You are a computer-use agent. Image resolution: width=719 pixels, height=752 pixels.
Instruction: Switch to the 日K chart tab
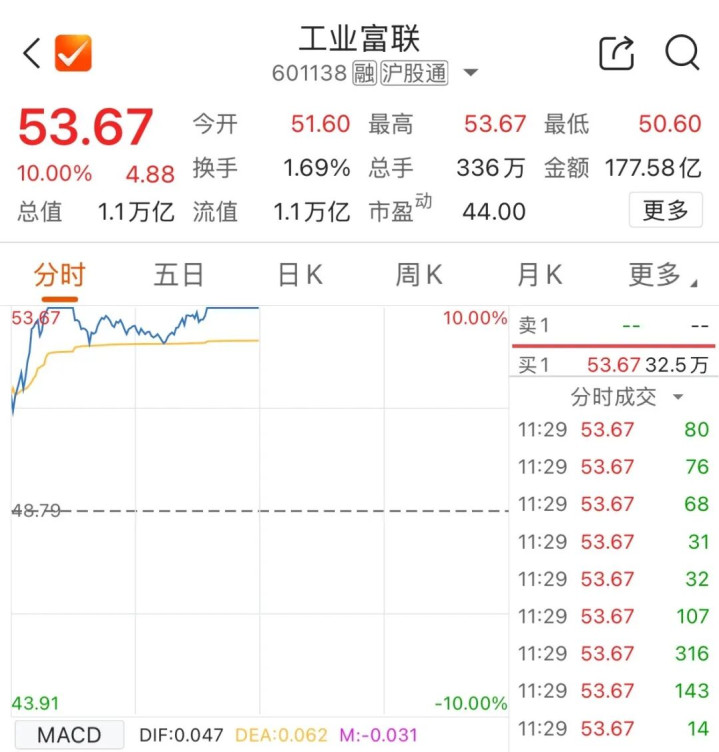(x=300, y=275)
